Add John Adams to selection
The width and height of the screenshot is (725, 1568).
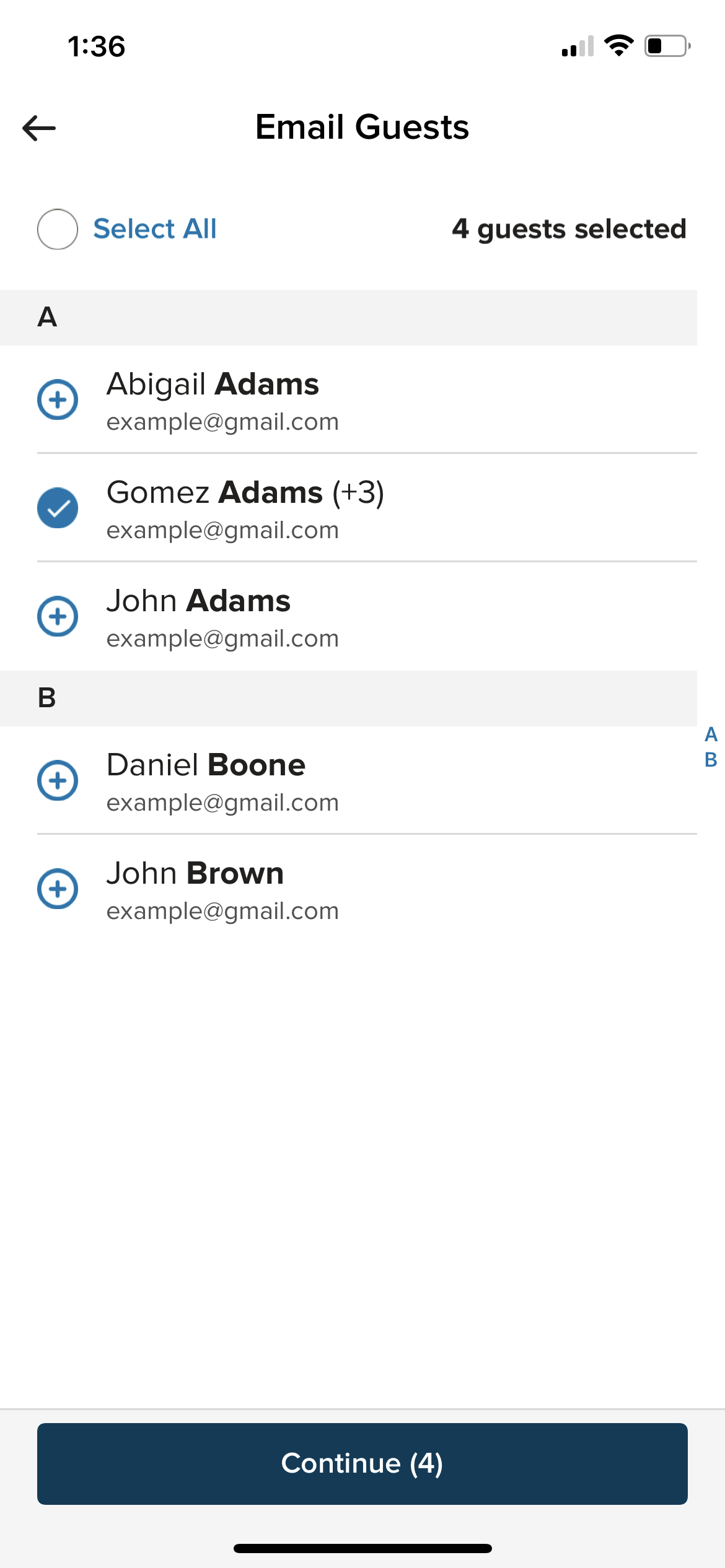point(58,616)
